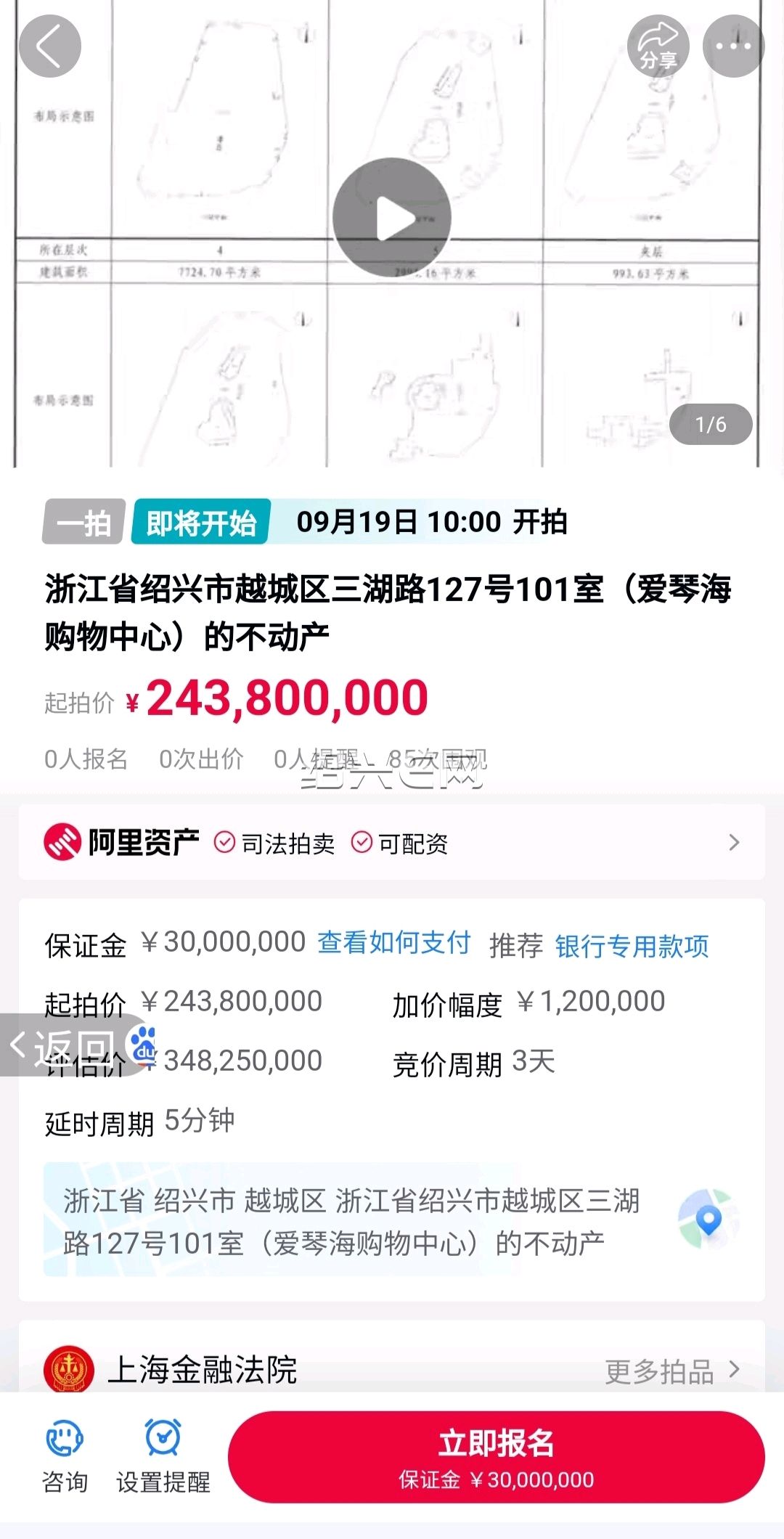The height and width of the screenshot is (1539, 784).
Task: View more items from 上海金融法院
Action: 672,1371
